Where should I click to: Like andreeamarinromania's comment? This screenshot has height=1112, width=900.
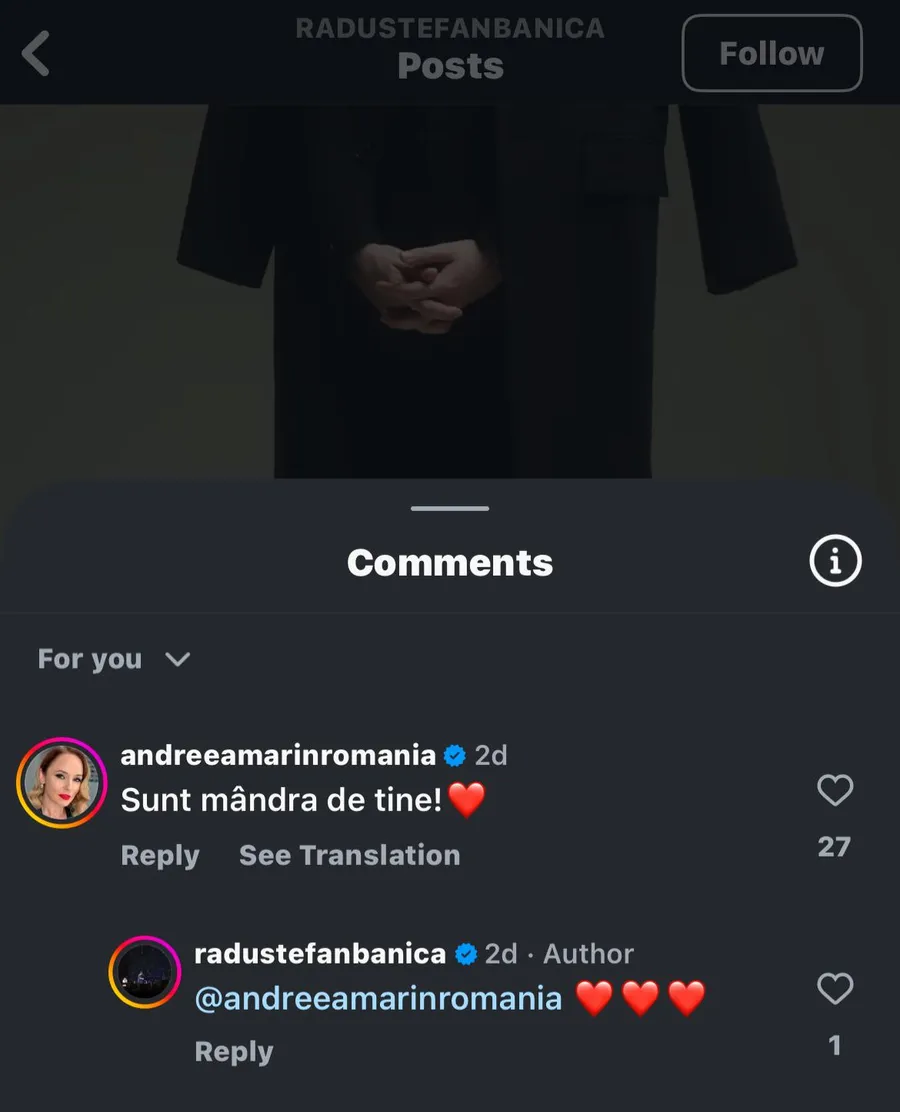(x=834, y=791)
